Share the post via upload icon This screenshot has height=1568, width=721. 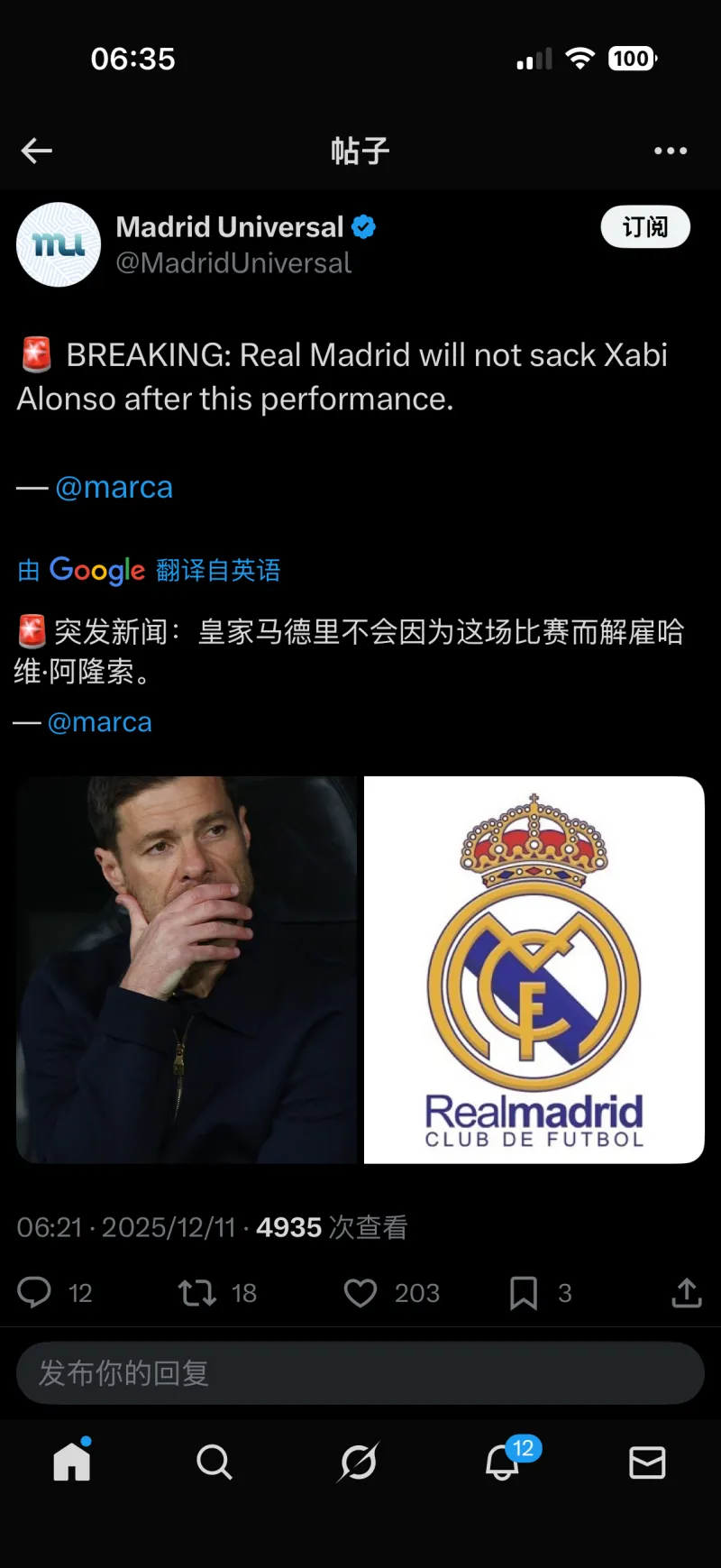click(x=686, y=1293)
